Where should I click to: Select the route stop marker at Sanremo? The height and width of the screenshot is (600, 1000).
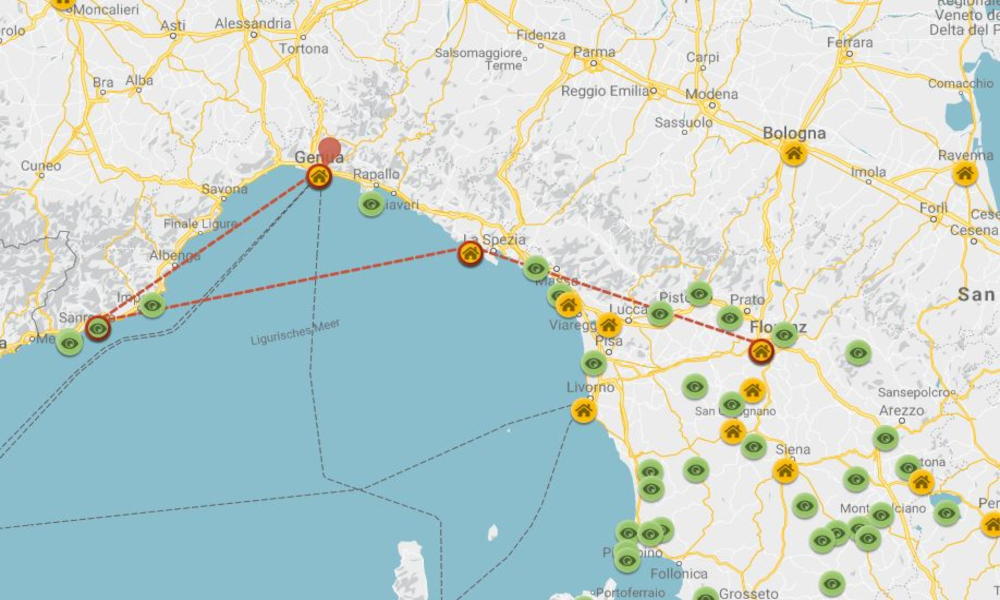(x=98, y=327)
